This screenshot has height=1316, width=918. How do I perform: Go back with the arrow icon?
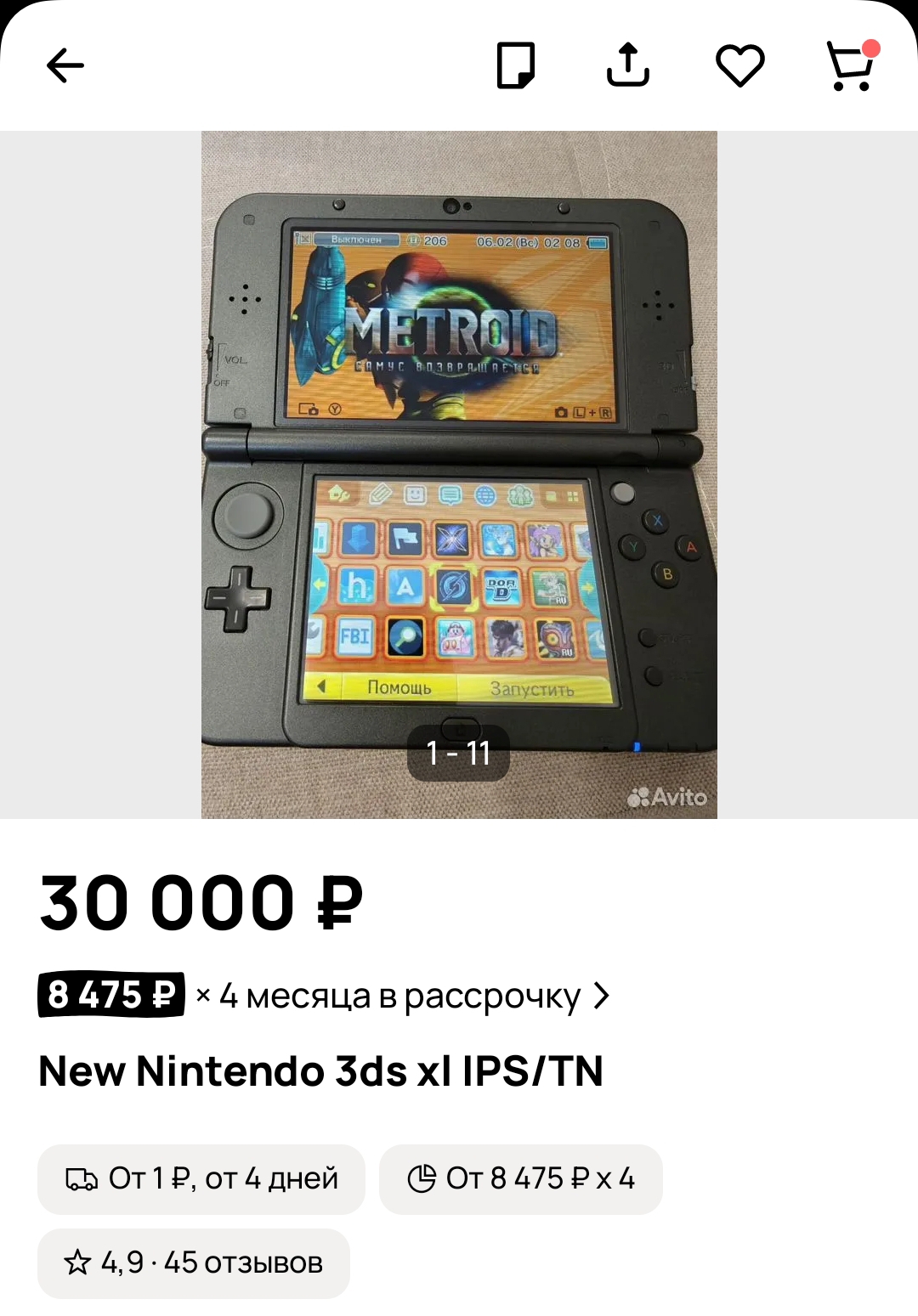pyautogui.click(x=65, y=65)
